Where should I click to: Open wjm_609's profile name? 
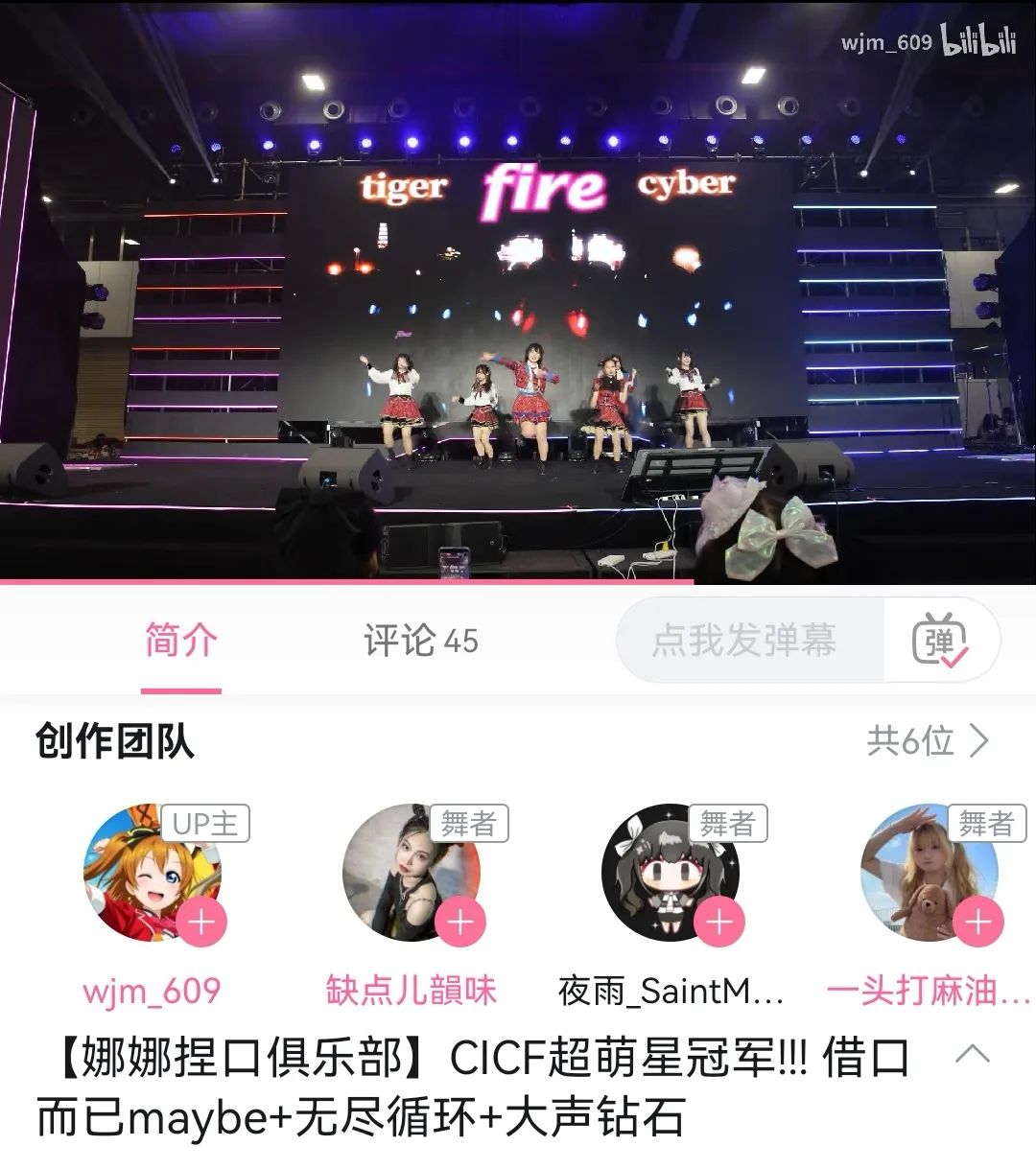pos(152,991)
